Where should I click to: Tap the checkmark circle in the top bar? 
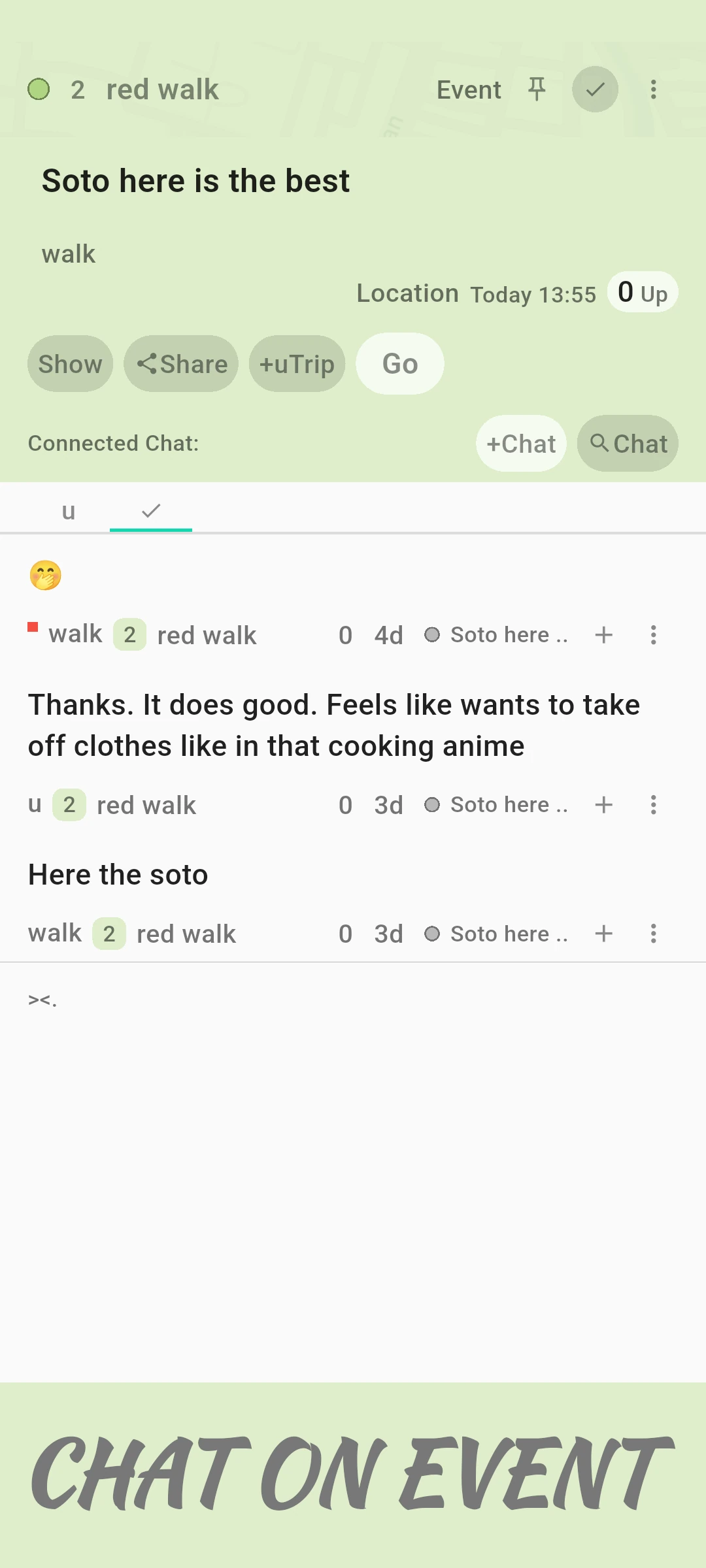click(x=594, y=89)
